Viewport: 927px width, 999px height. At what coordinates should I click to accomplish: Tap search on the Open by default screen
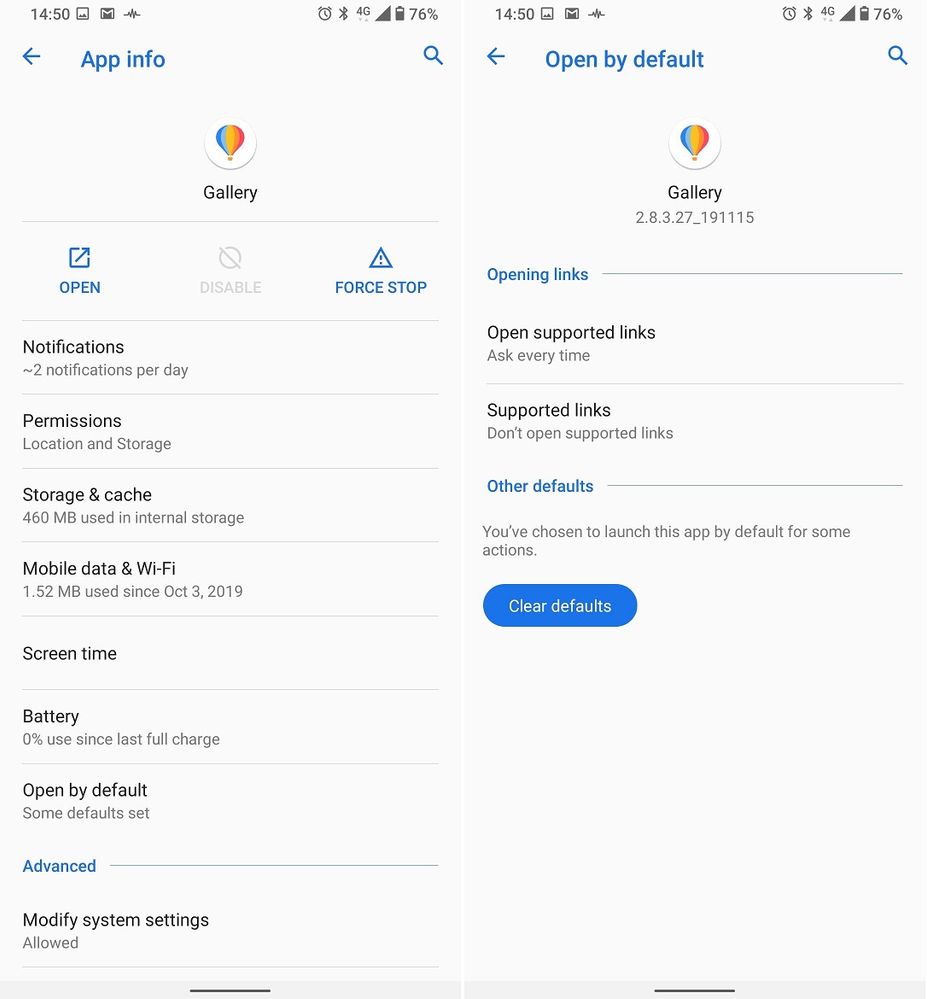(897, 56)
